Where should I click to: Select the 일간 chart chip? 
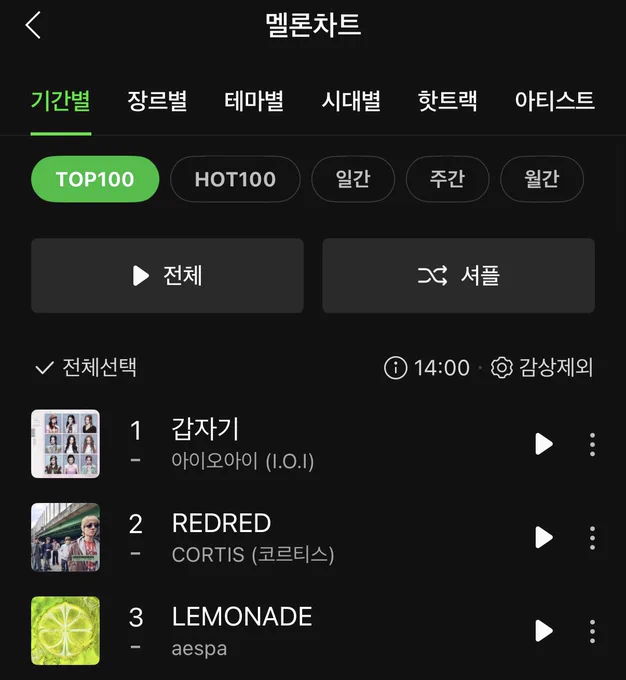(353, 179)
